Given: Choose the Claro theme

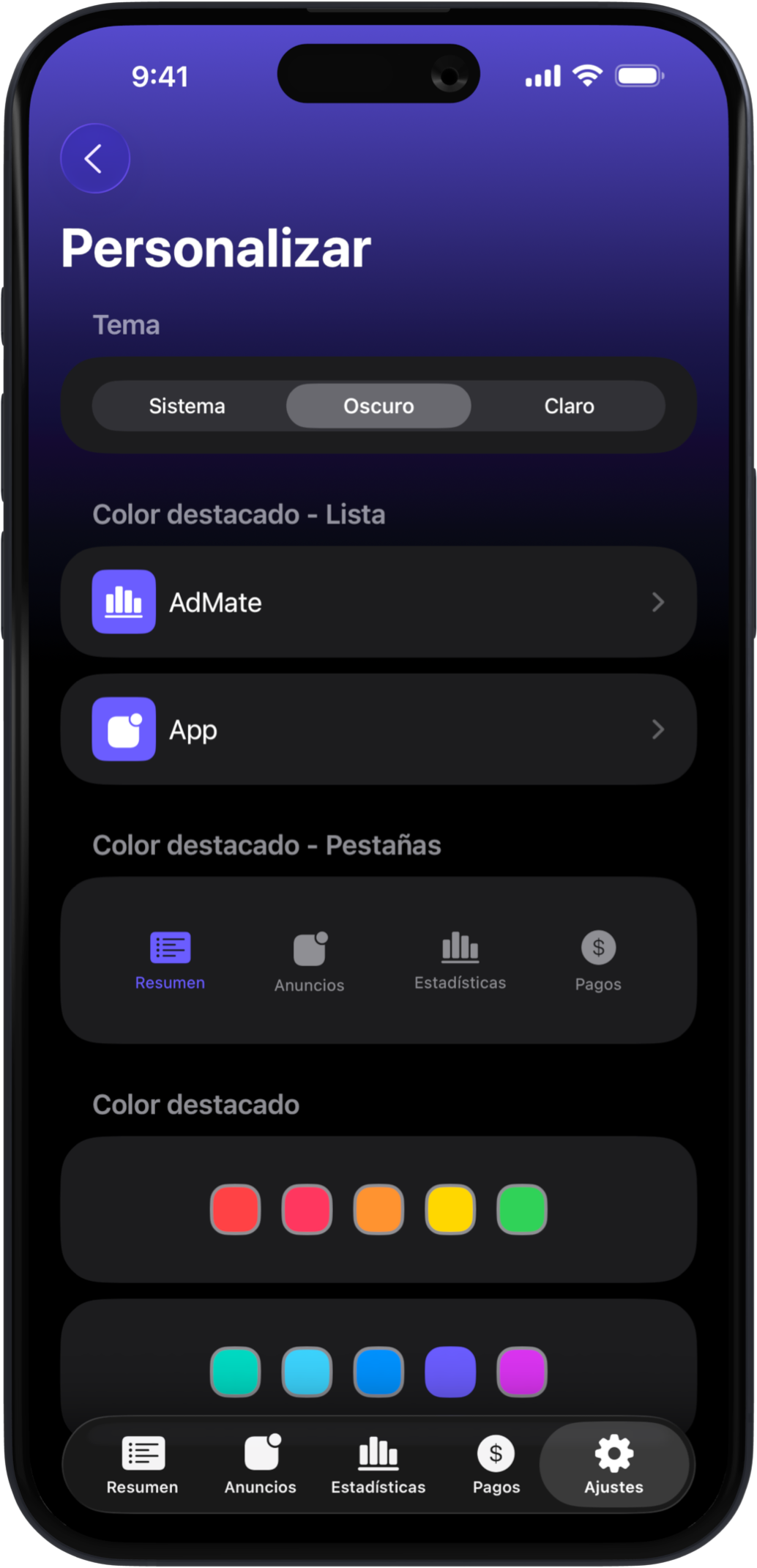Looking at the screenshot, I should [569, 406].
